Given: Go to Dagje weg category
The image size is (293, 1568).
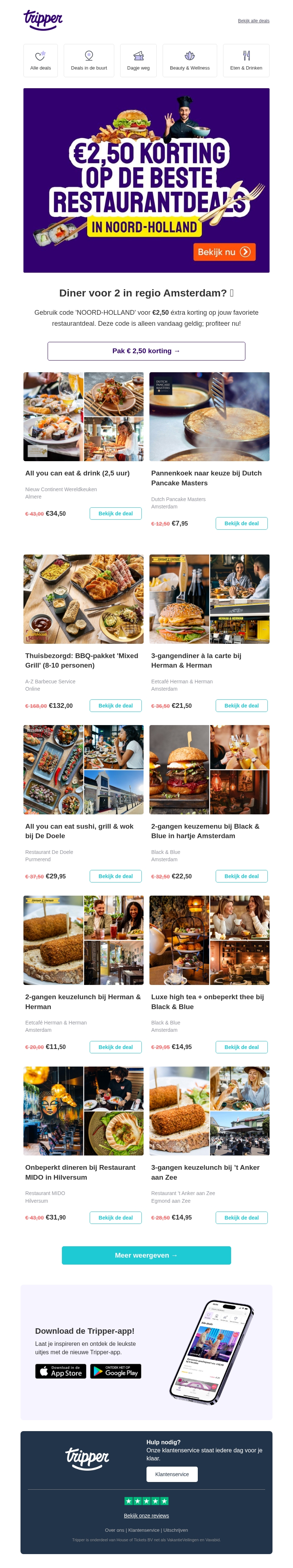Looking at the screenshot, I should click(x=138, y=61).
